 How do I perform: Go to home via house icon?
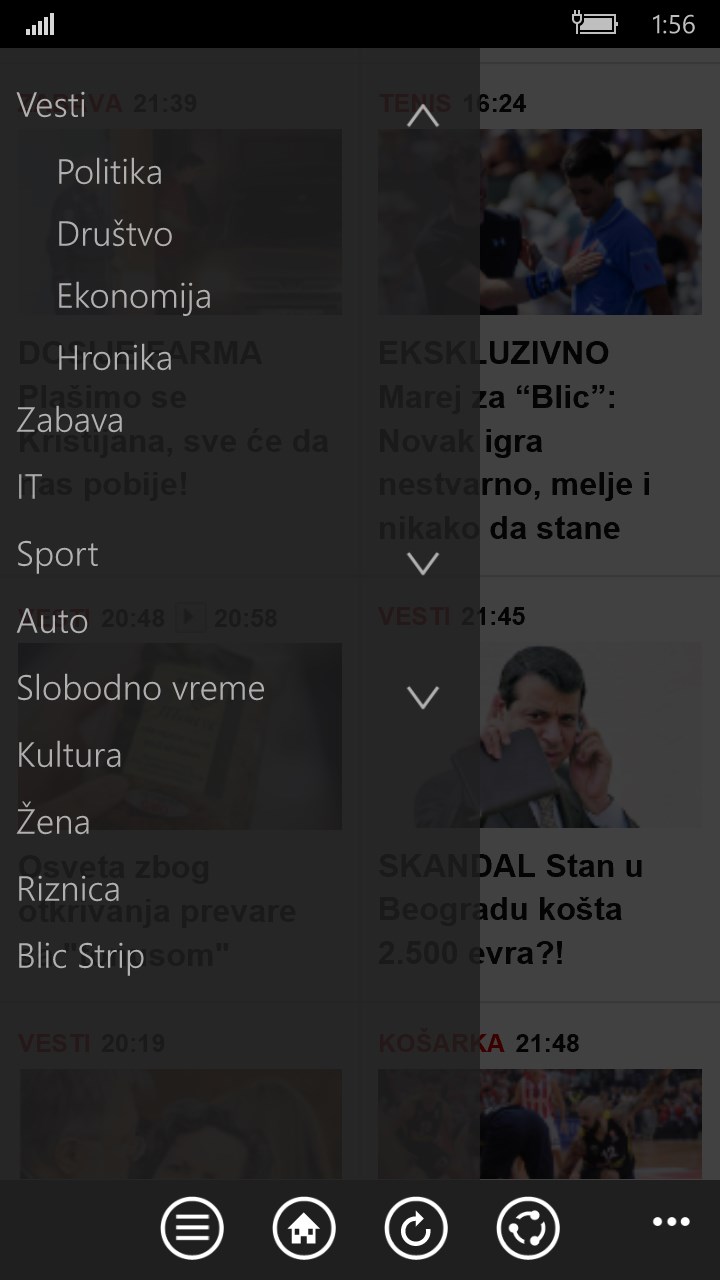point(304,1227)
